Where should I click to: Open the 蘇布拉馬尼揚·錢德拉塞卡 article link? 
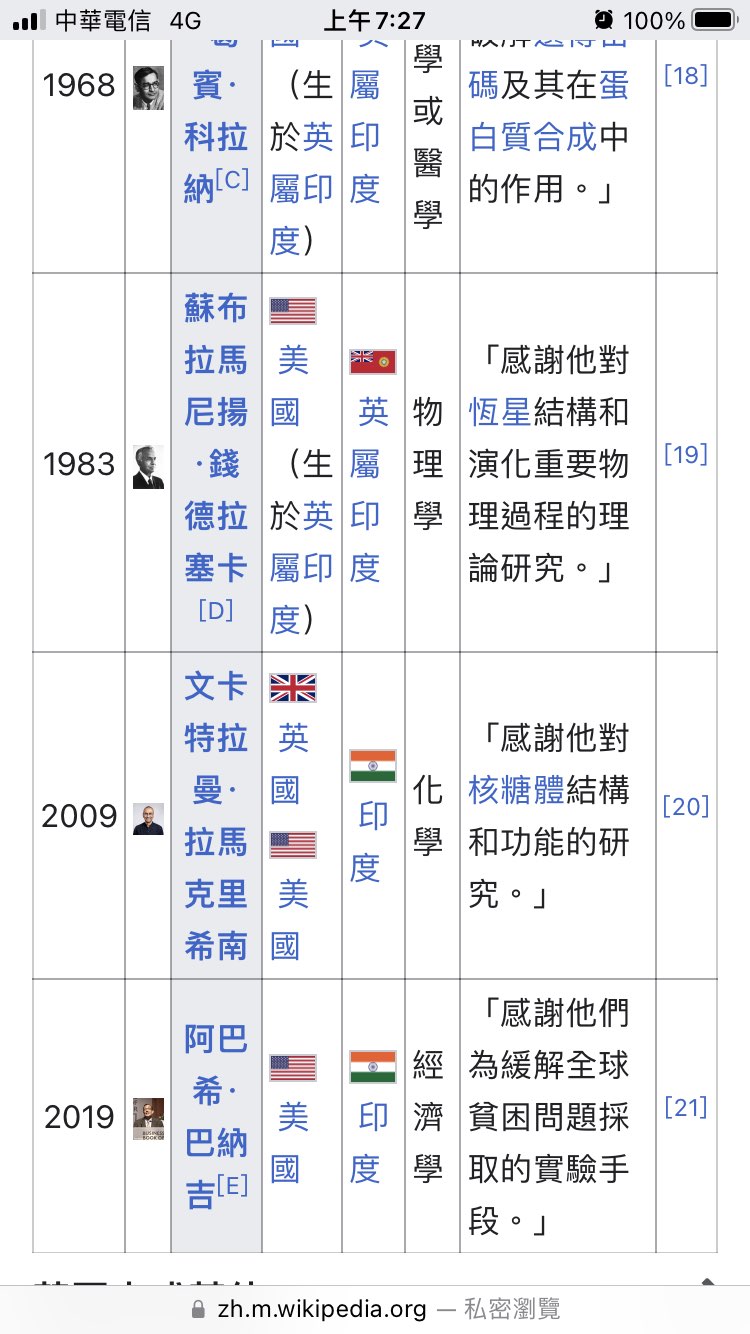click(x=215, y=437)
